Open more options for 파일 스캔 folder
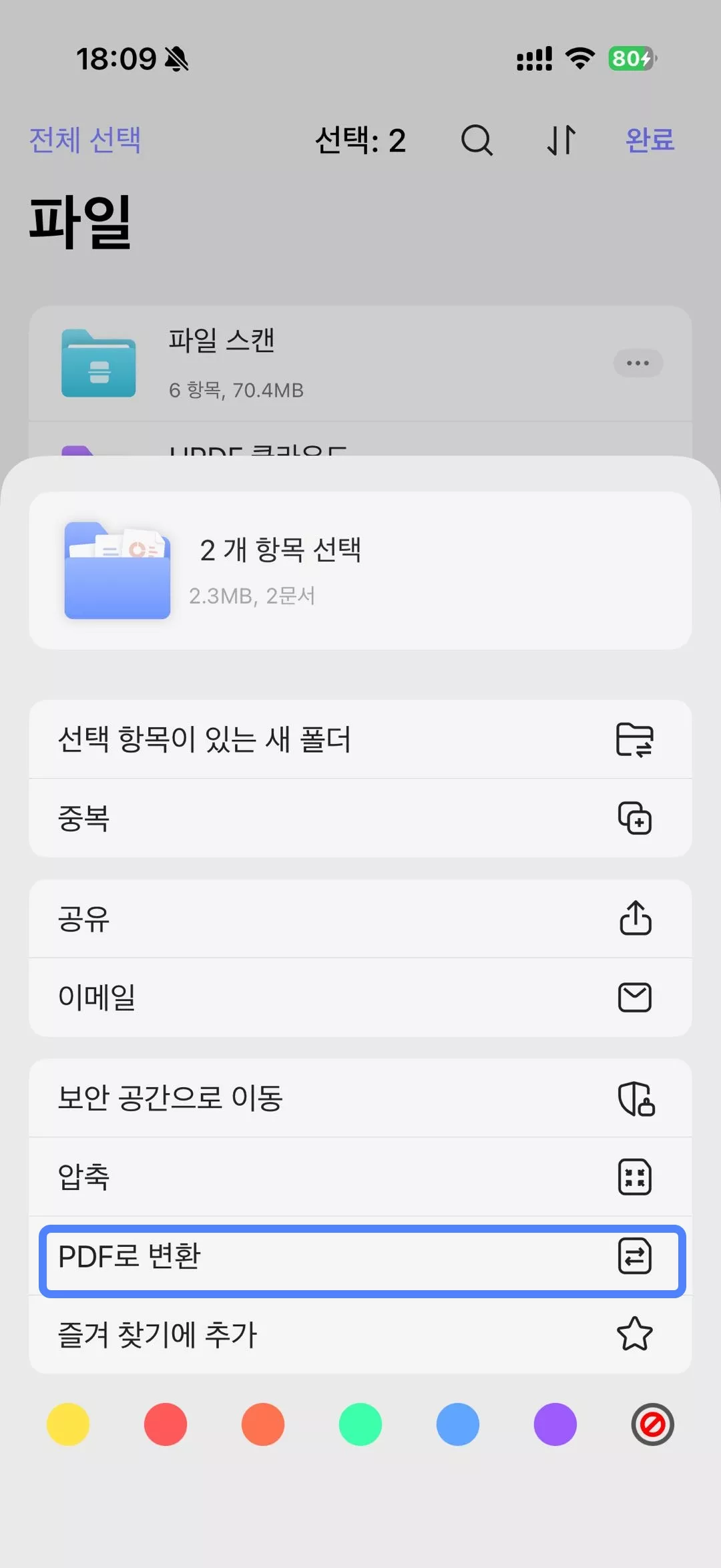This screenshot has width=721, height=1568. (638, 363)
